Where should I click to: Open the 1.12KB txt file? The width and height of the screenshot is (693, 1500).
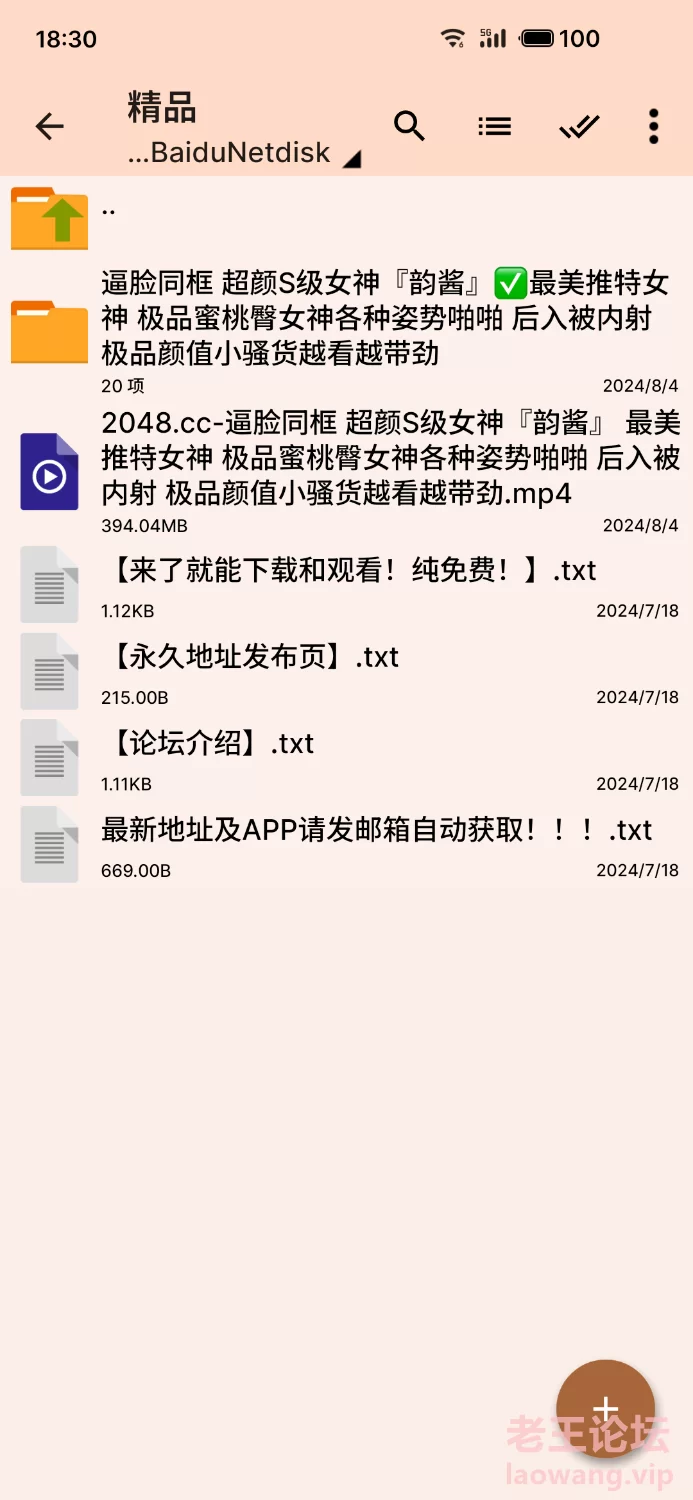point(346,584)
